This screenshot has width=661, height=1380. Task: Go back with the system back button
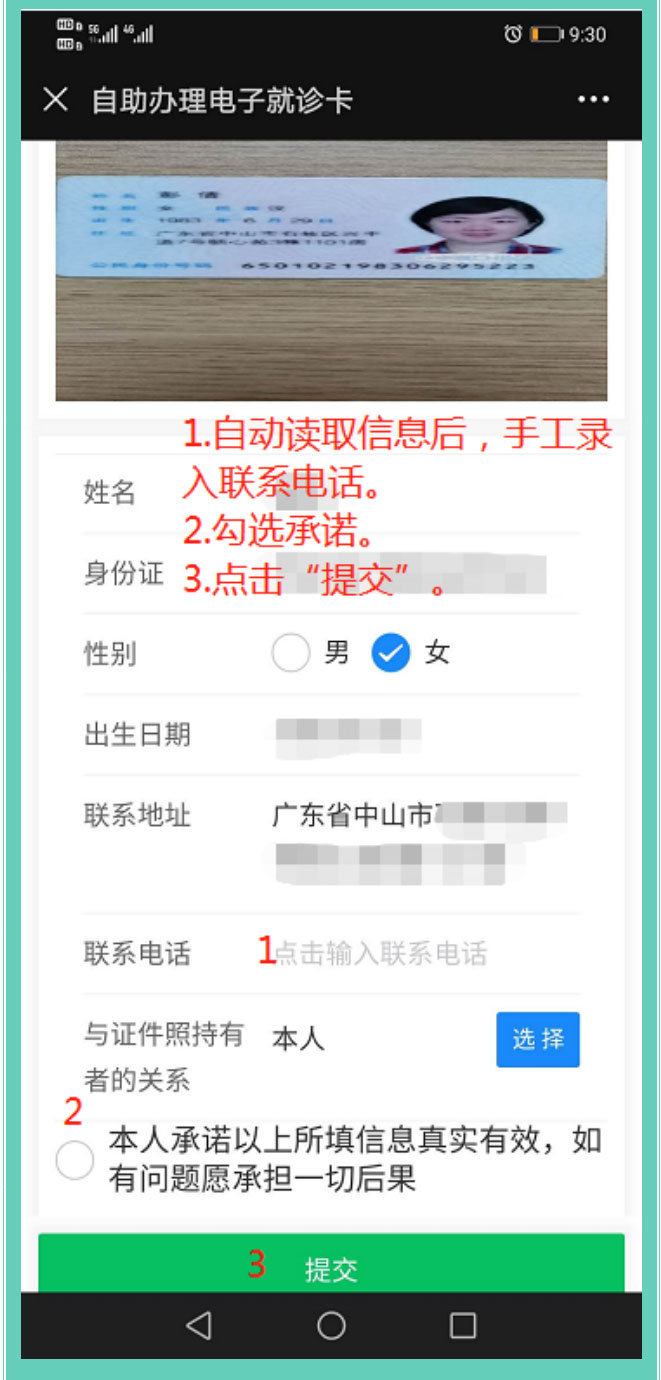coord(199,1326)
